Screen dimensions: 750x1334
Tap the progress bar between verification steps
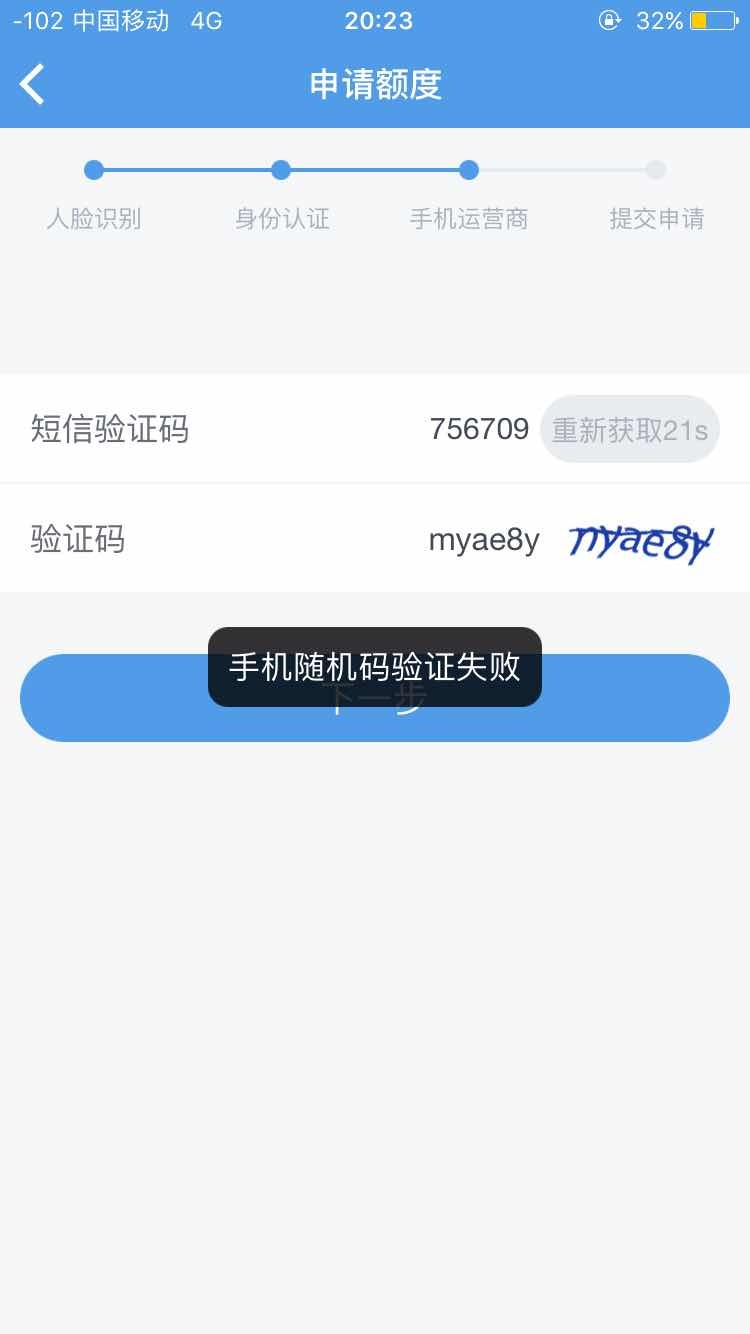374,170
